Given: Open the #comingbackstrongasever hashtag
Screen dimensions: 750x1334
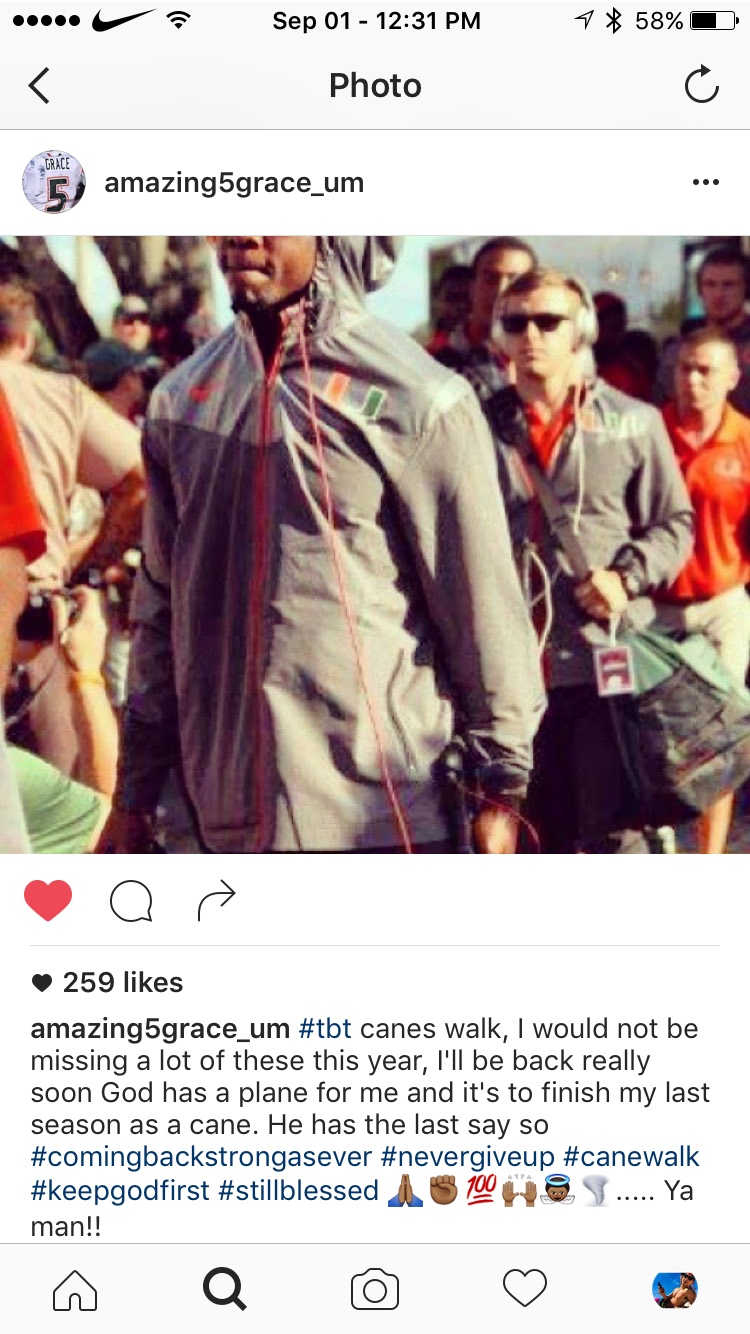Looking at the screenshot, I should (202, 1158).
